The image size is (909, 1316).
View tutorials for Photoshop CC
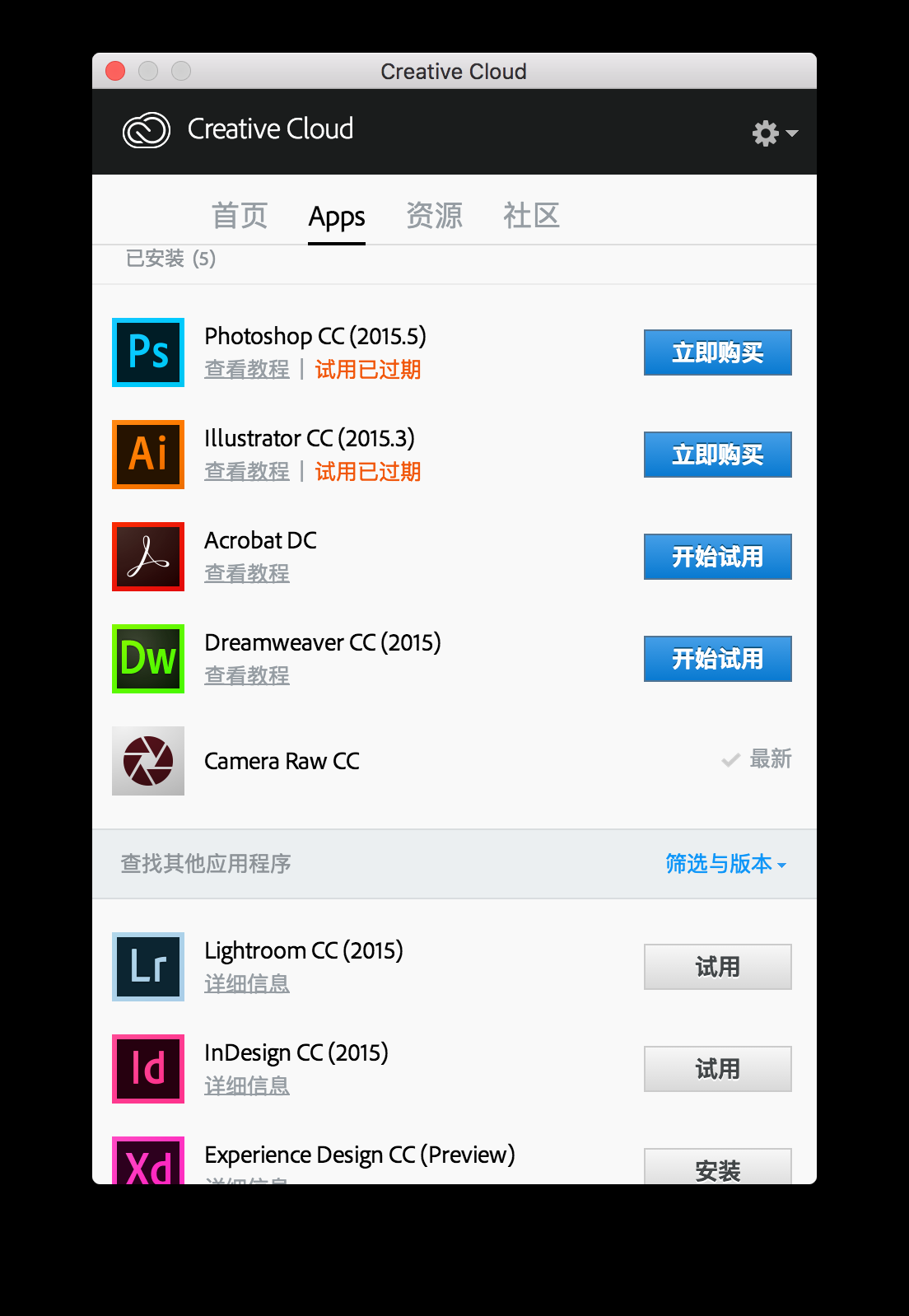point(247,370)
